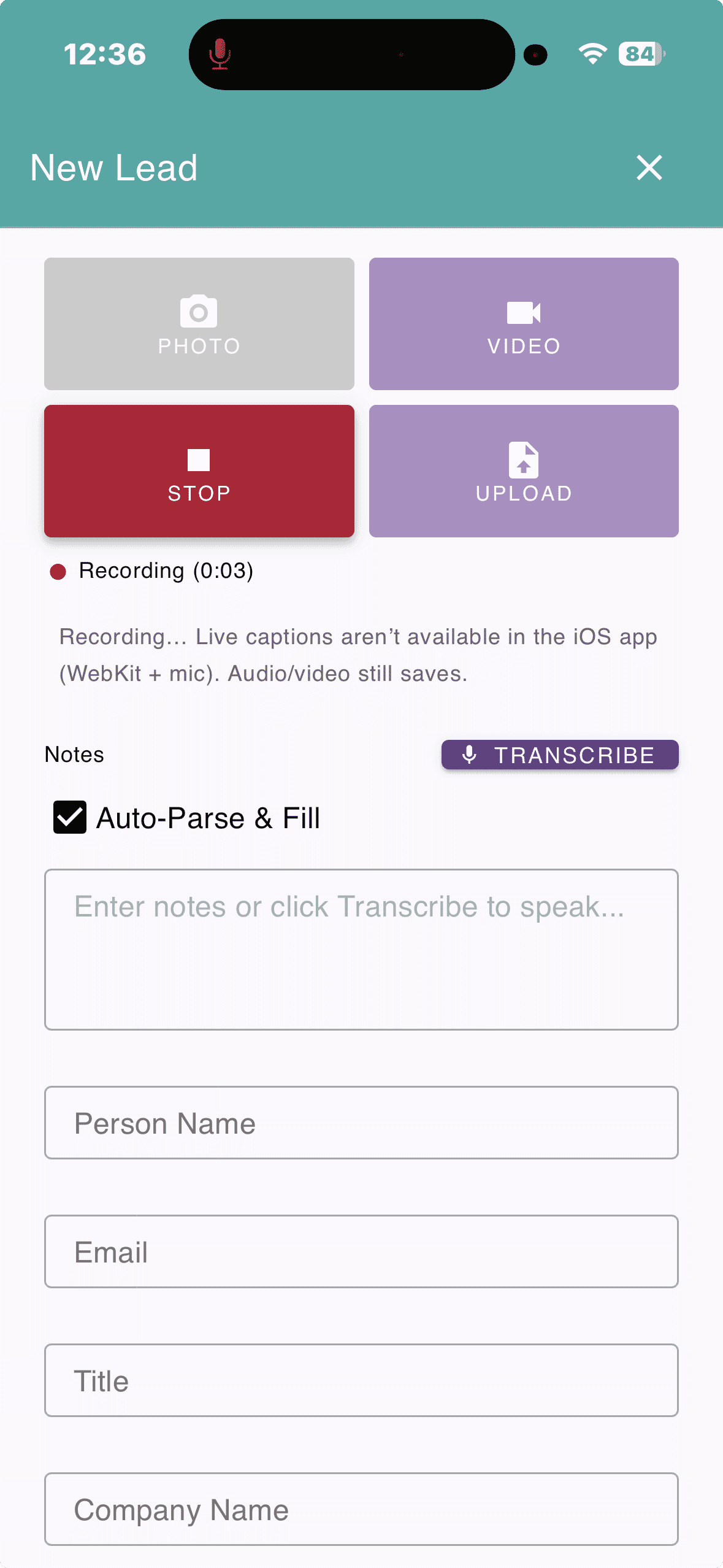The height and width of the screenshot is (1568, 723).
Task: Upload a file to the lead
Action: coord(524,471)
